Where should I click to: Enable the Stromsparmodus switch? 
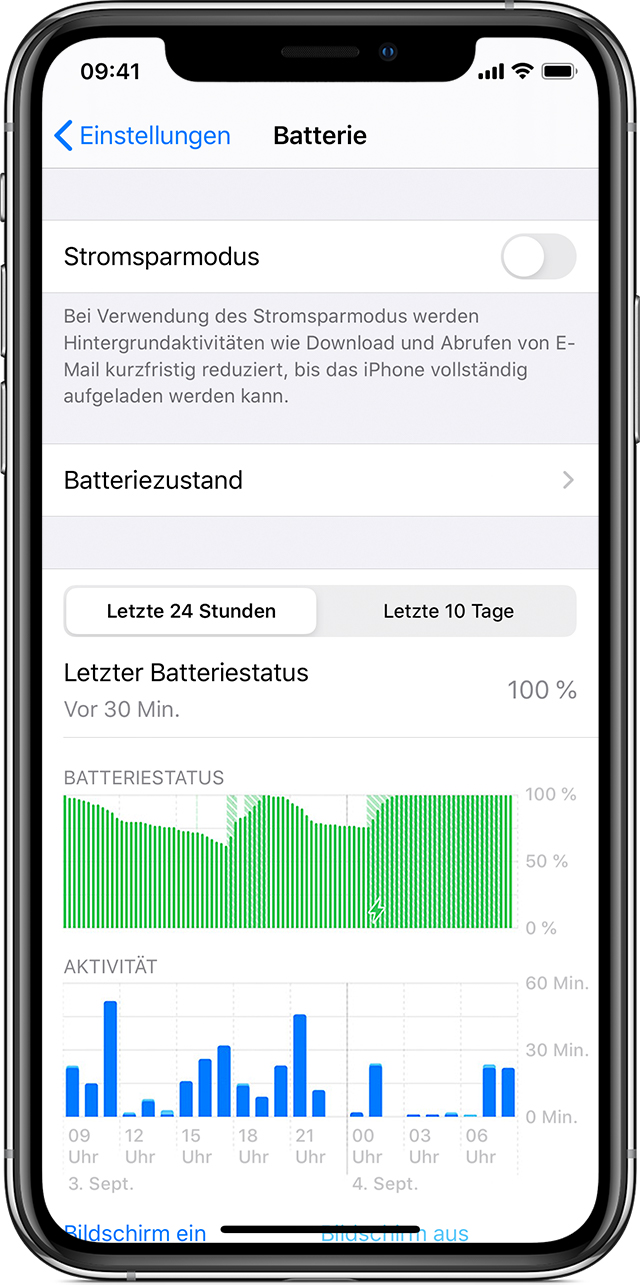pyautogui.click(x=539, y=257)
